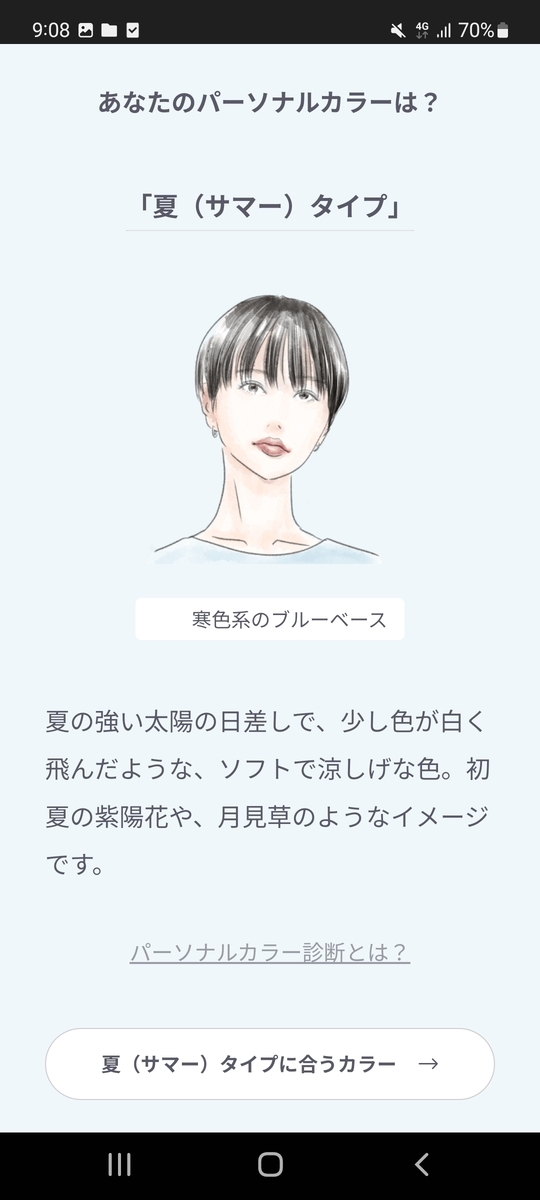Open the パーソナルカラー診断とは？ link
This screenshot has width=540, height=1200.
coord(270,951)
